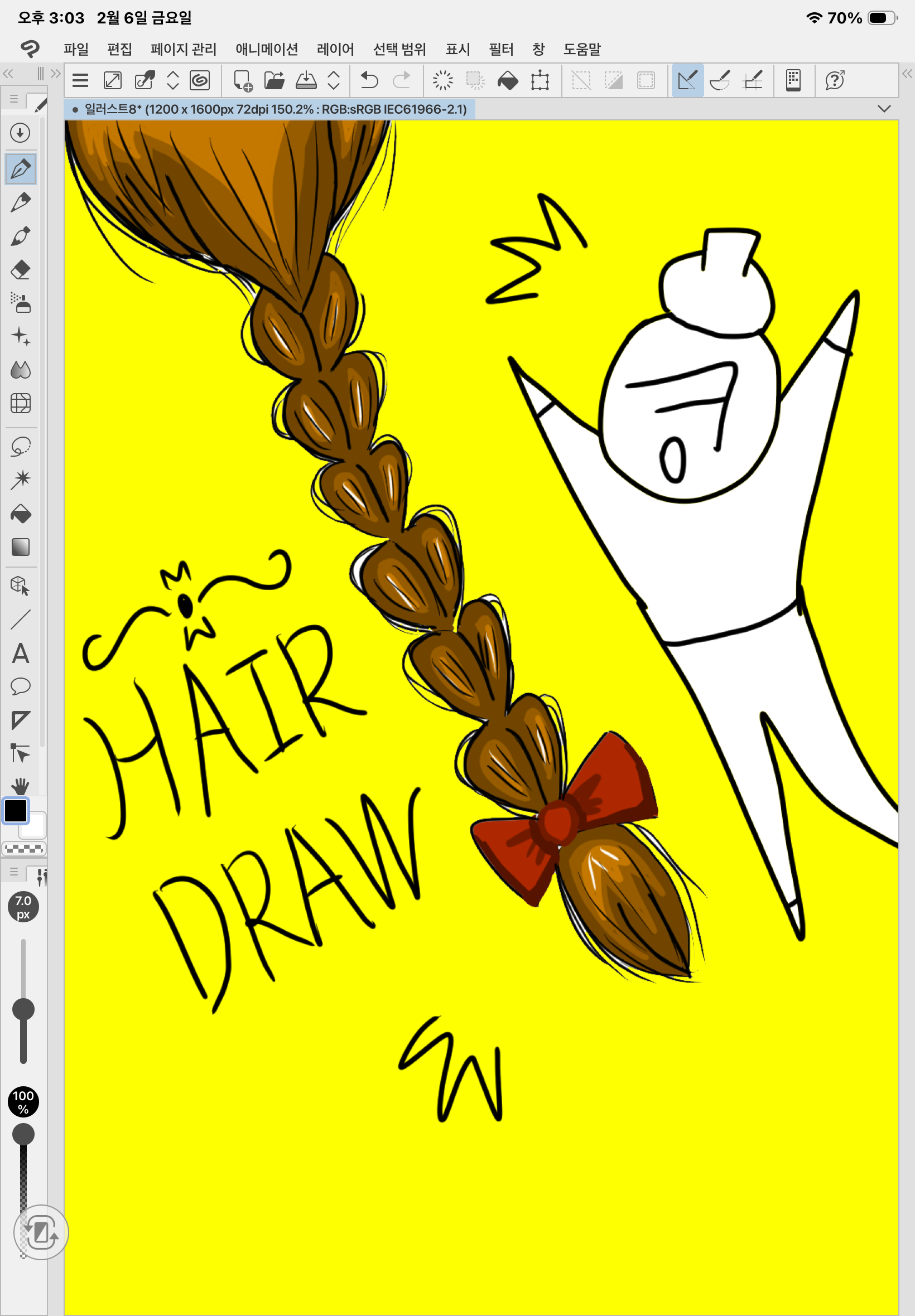915x1316 pixels.
Task: Choose the text tool
Action: coord(21,653)
